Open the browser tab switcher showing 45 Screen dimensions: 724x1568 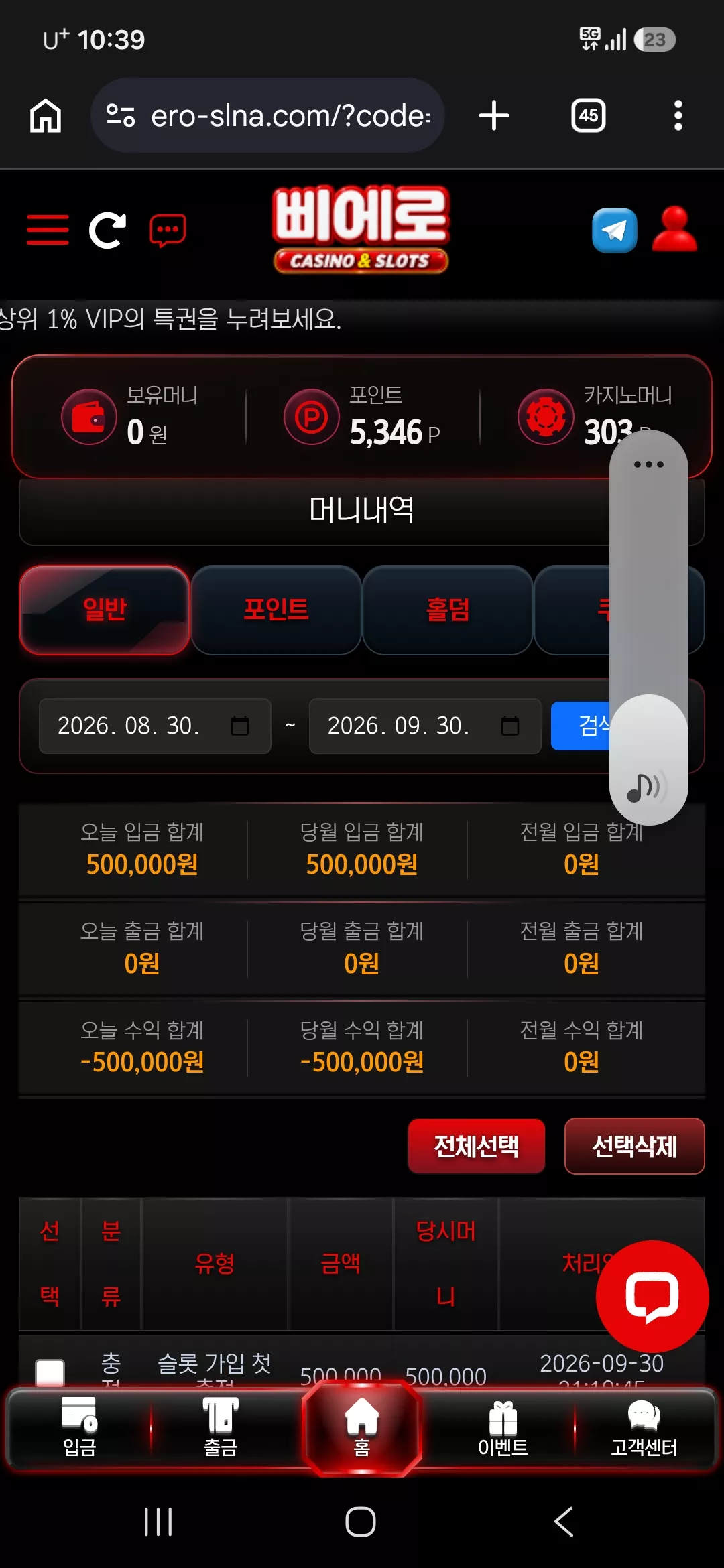pyautogui.click(x=589, y=115)
